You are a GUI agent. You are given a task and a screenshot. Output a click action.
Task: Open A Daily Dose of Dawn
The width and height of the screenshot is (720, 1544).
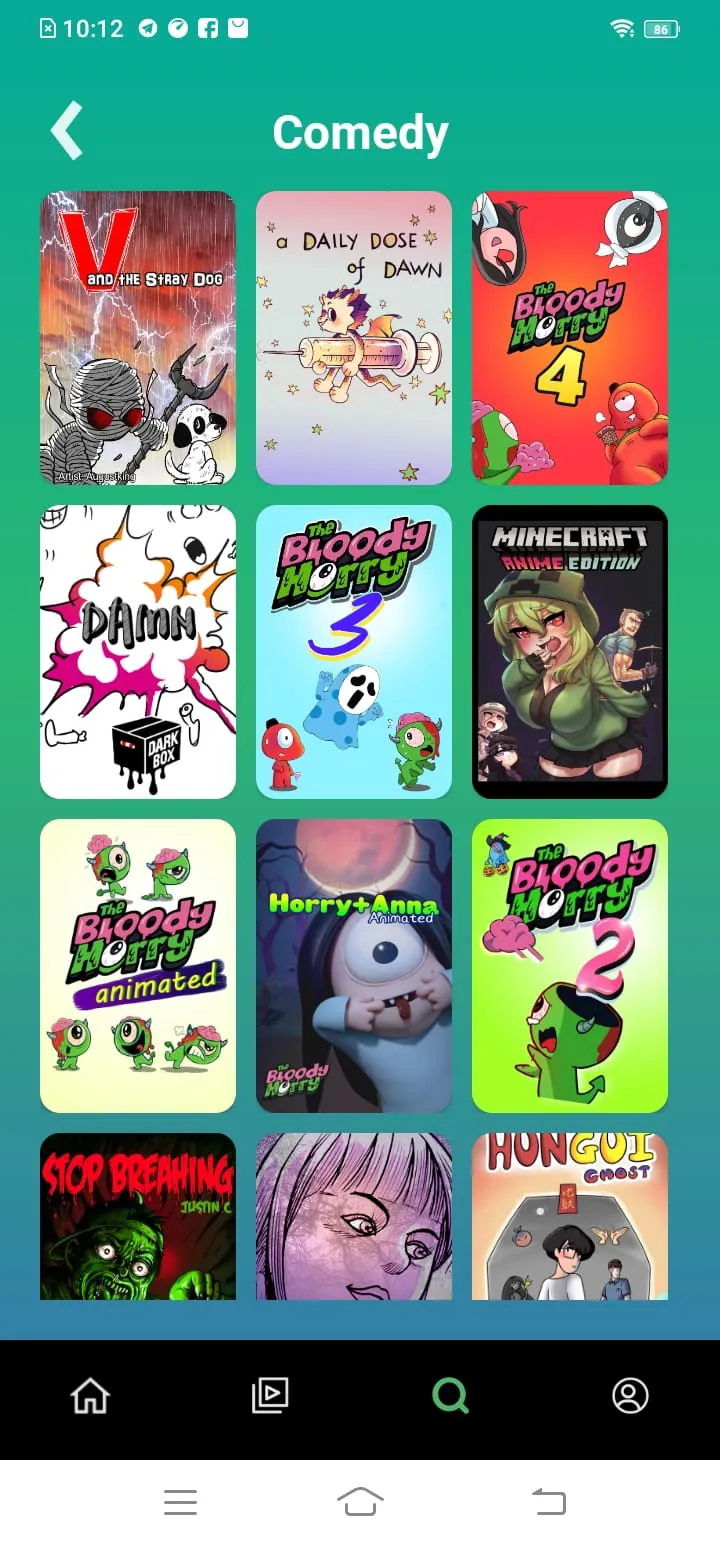pyautogui.click(x=354, y=338)
